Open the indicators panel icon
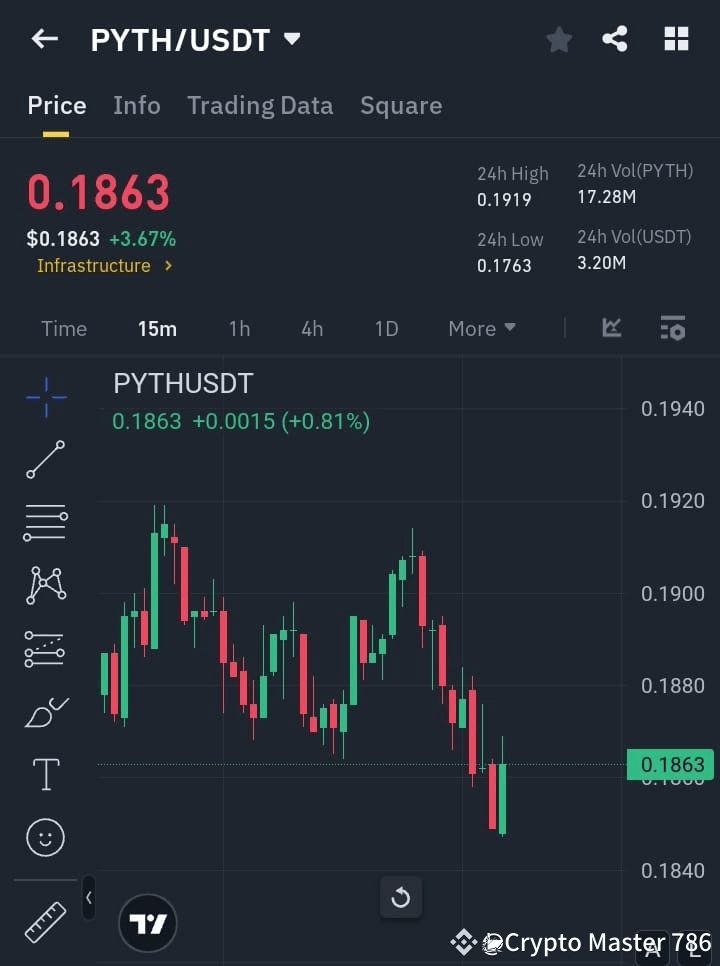 pos(672,328)
